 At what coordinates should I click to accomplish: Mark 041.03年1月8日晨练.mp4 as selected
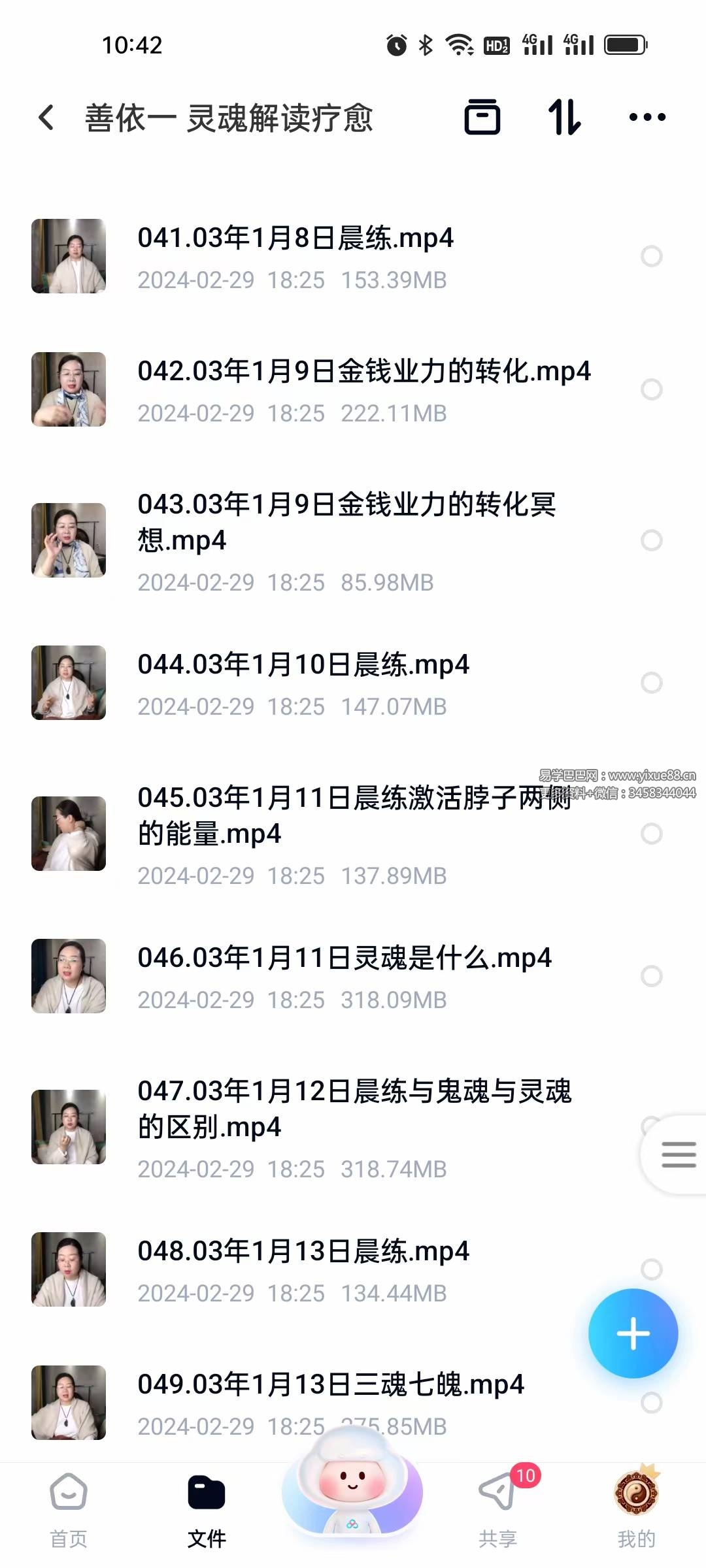pos(651,256)
